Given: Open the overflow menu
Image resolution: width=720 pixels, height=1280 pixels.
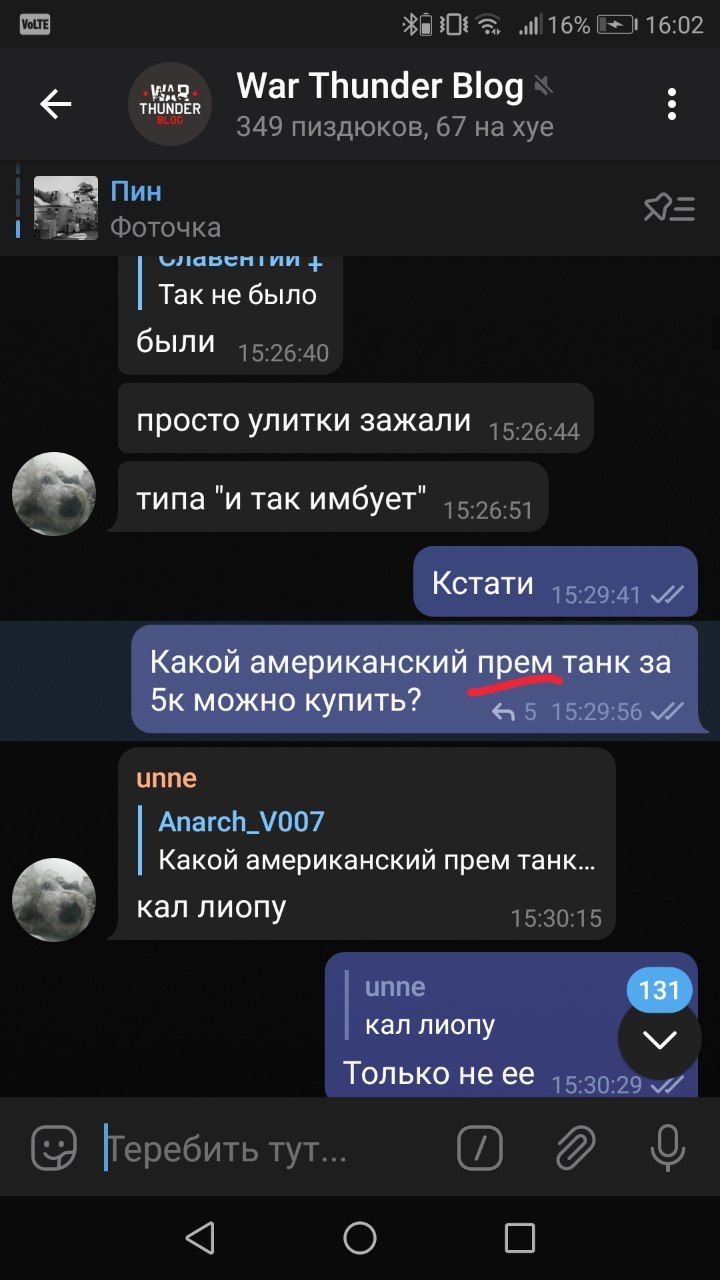Looking at the screenshot, I should tap(672, 104).
